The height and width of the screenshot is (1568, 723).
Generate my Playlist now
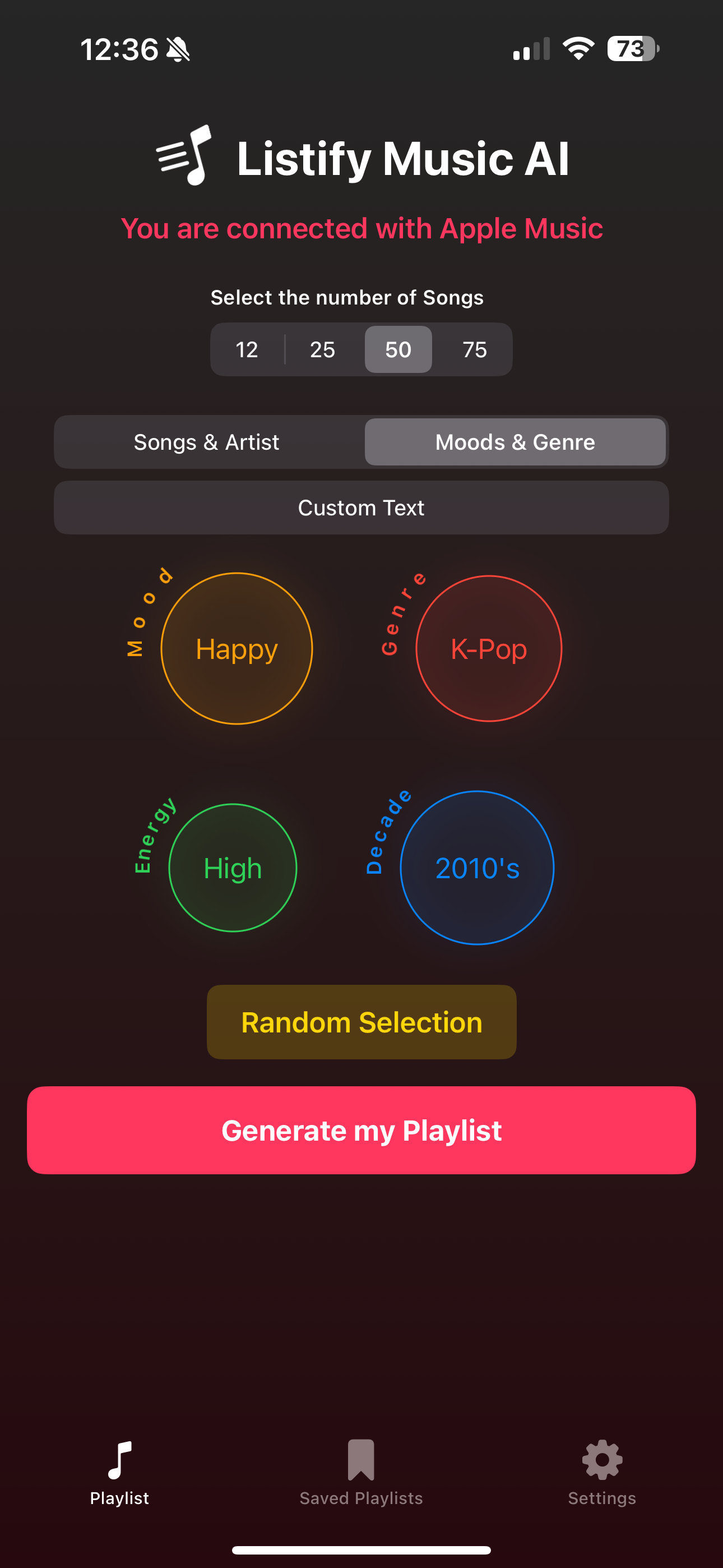(x=361, y=1131)
